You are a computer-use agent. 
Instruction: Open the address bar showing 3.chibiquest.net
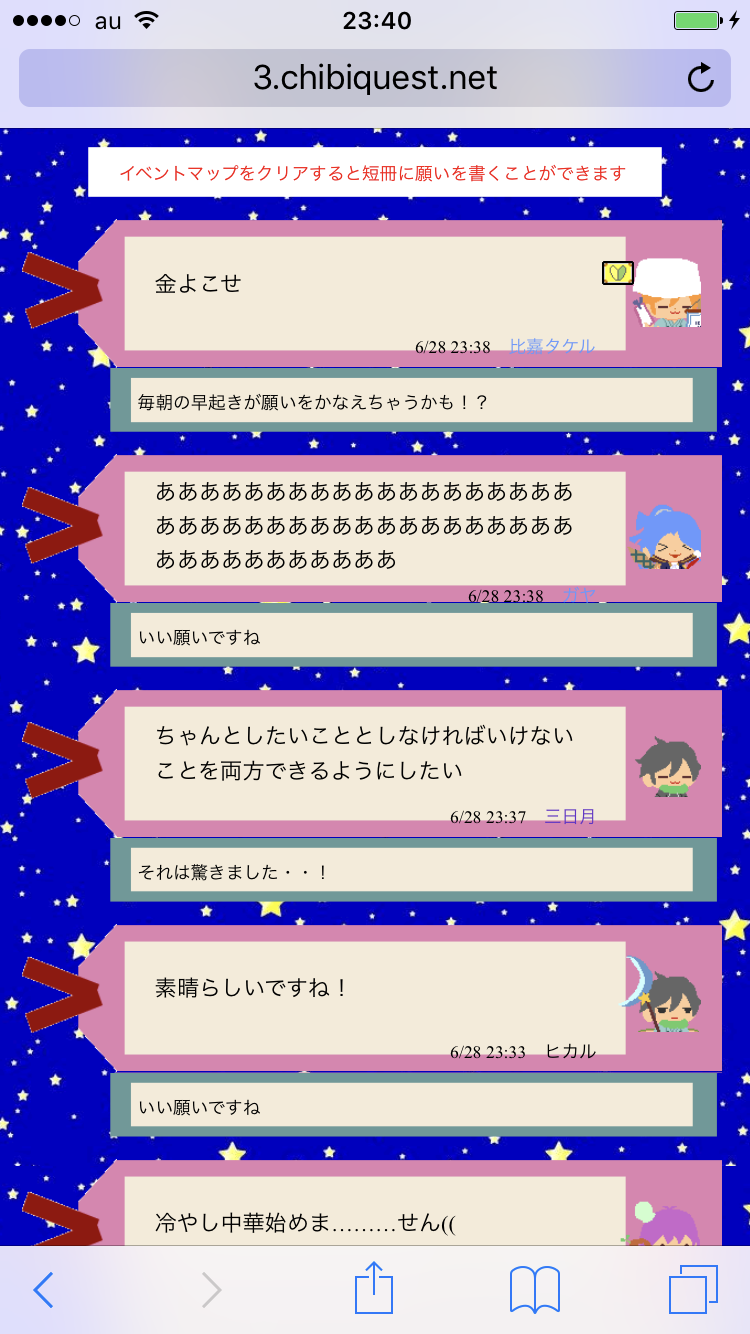pyautogui.click(x=375, y=78)
